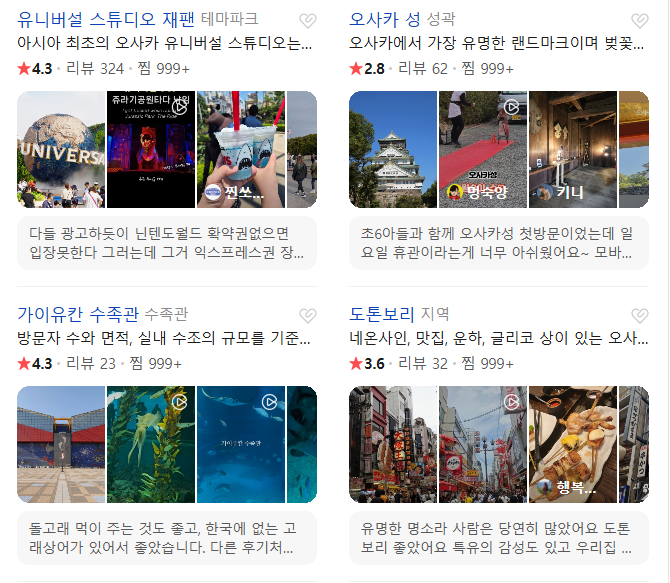View skewers food photo by 행복
Screen dimensions: 670x583
pos(573,445)
